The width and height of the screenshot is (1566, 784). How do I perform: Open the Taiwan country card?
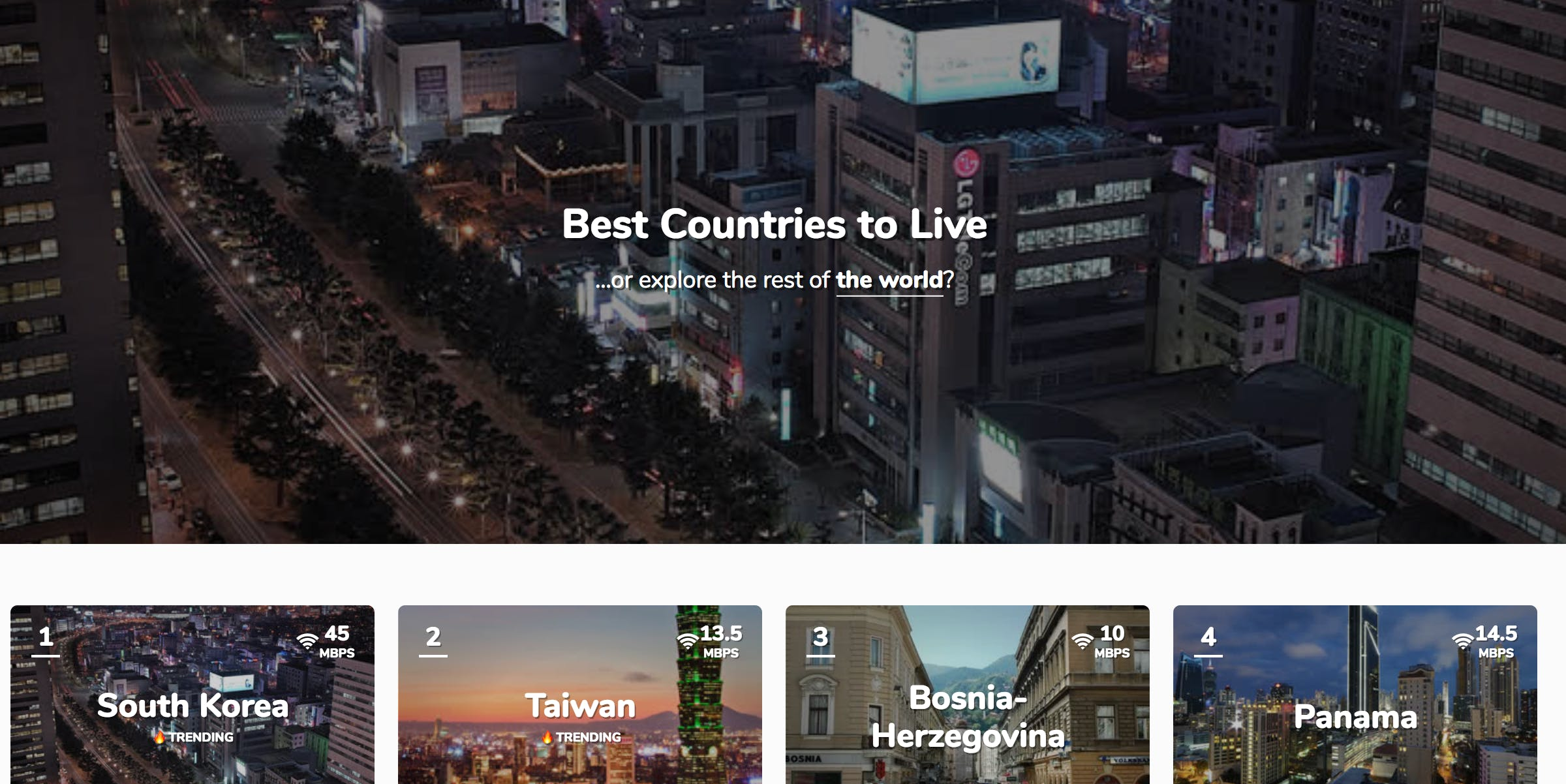click(580, 706)
